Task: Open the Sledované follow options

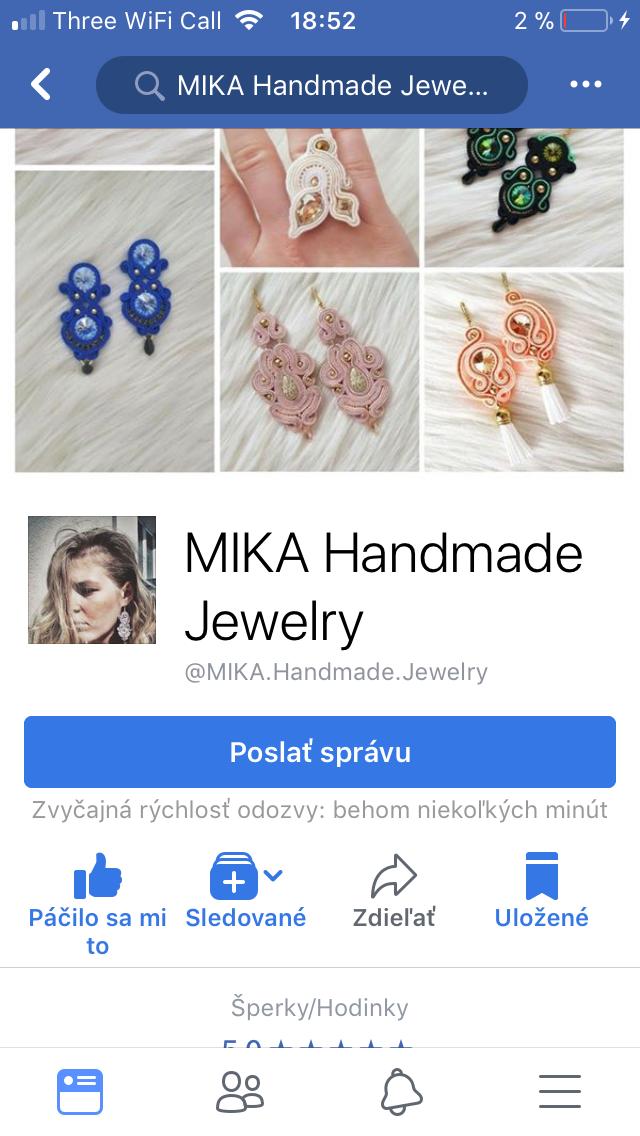Action: click(x=246, y=891)
